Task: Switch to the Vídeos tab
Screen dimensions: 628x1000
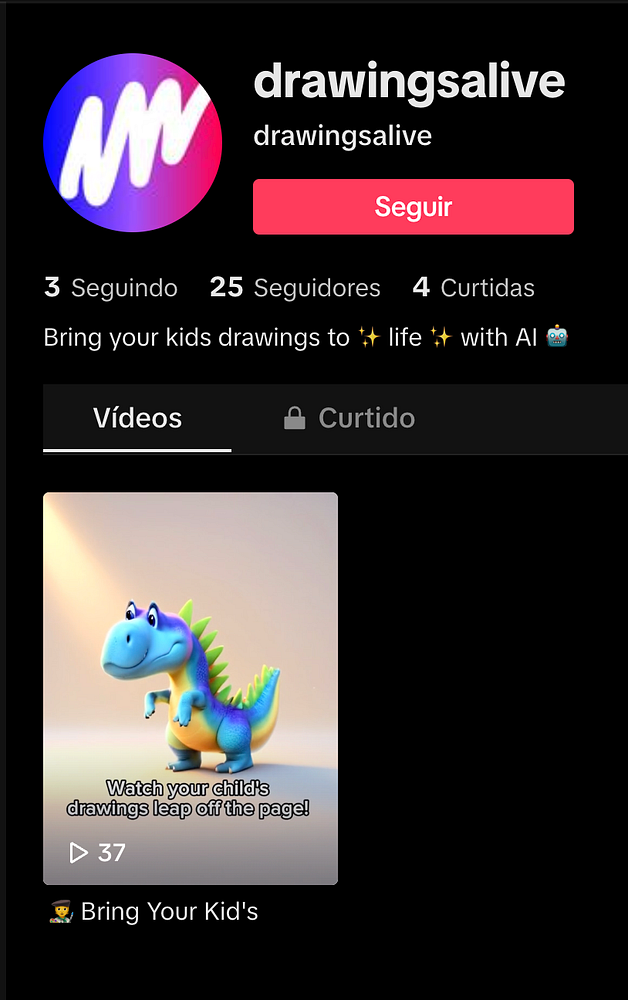Action: [x=137, y=418]
